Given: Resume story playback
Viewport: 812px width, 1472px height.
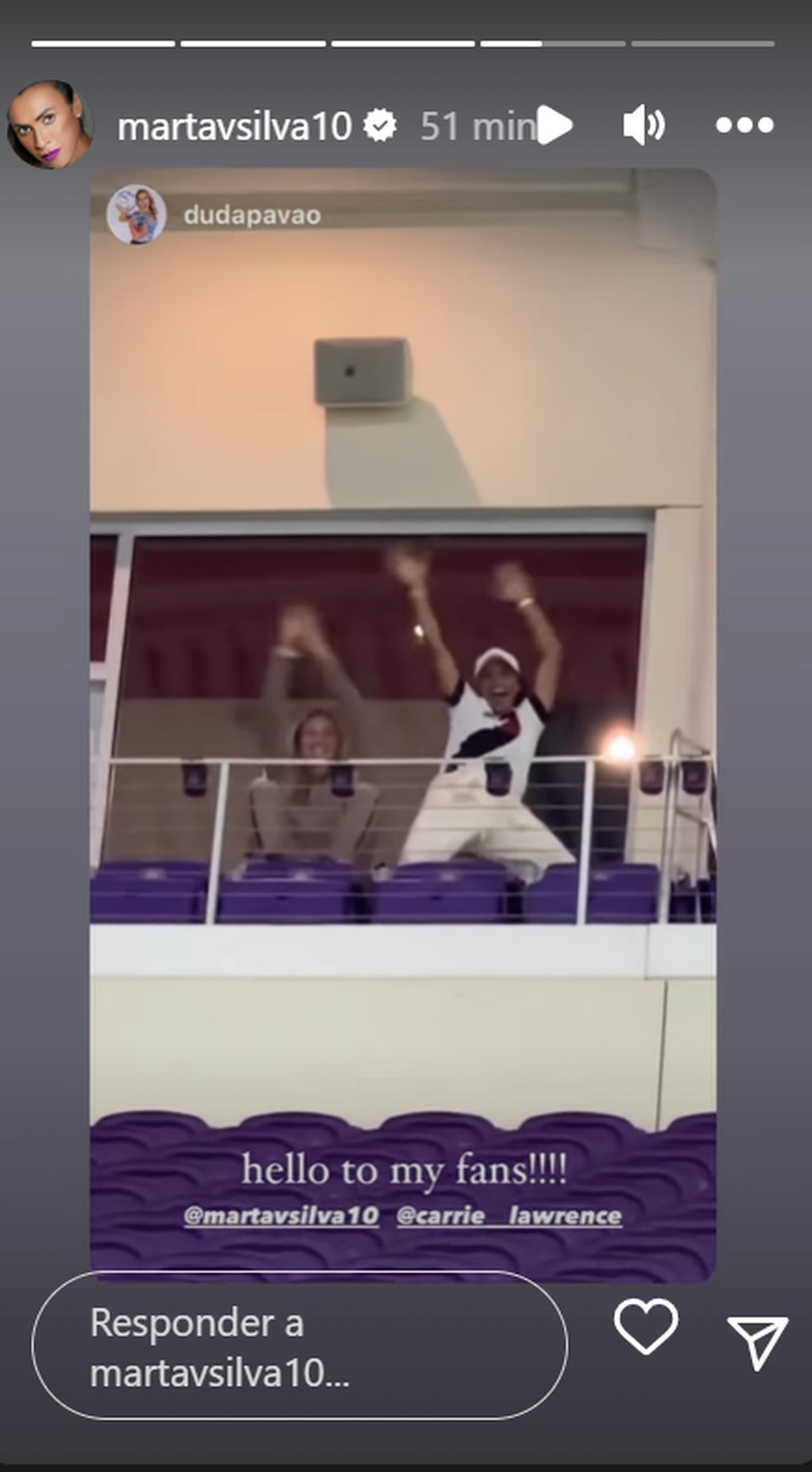Looking at the screenshot, I should pyautogui.click(x=557, y=125).
